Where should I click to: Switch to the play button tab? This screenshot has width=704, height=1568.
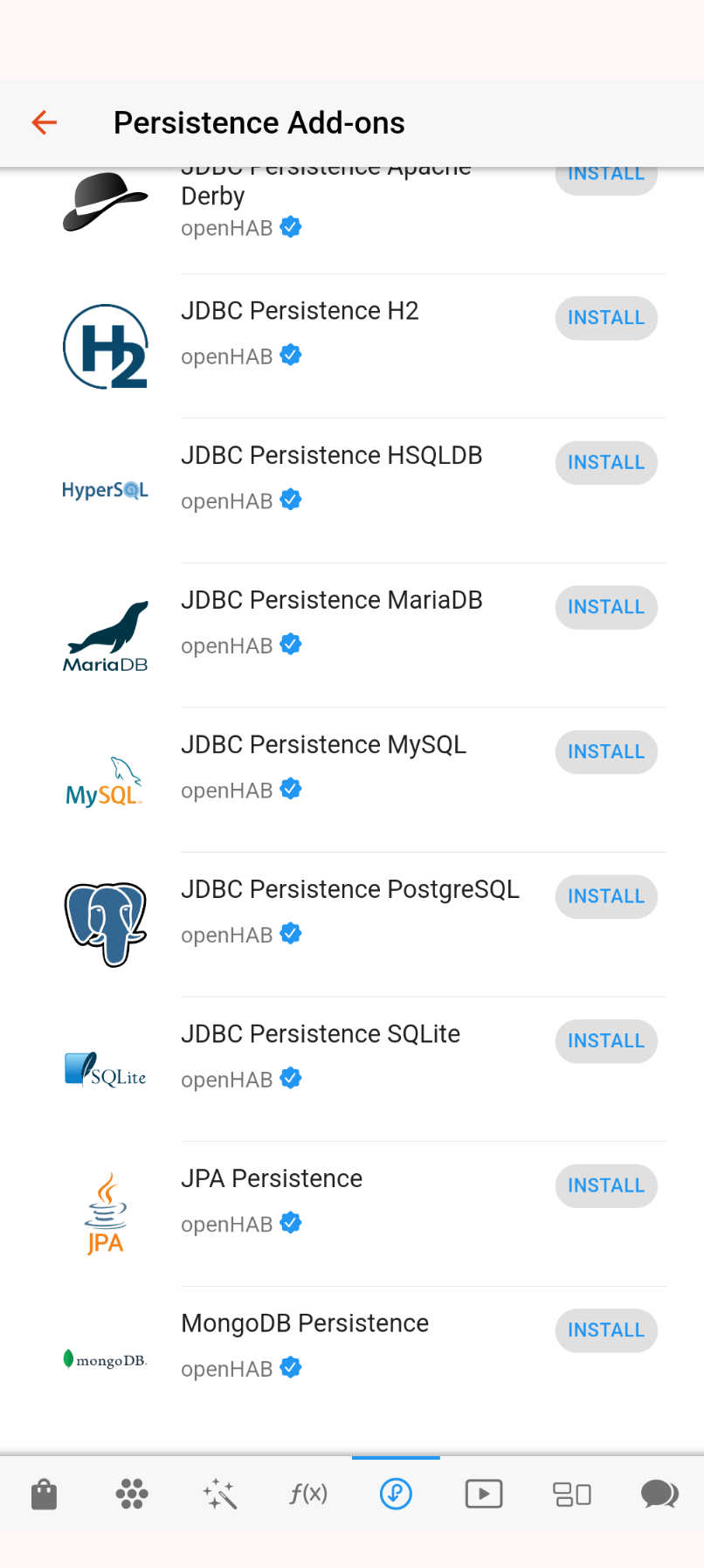pyautogui.click(x=484, y=1494)
